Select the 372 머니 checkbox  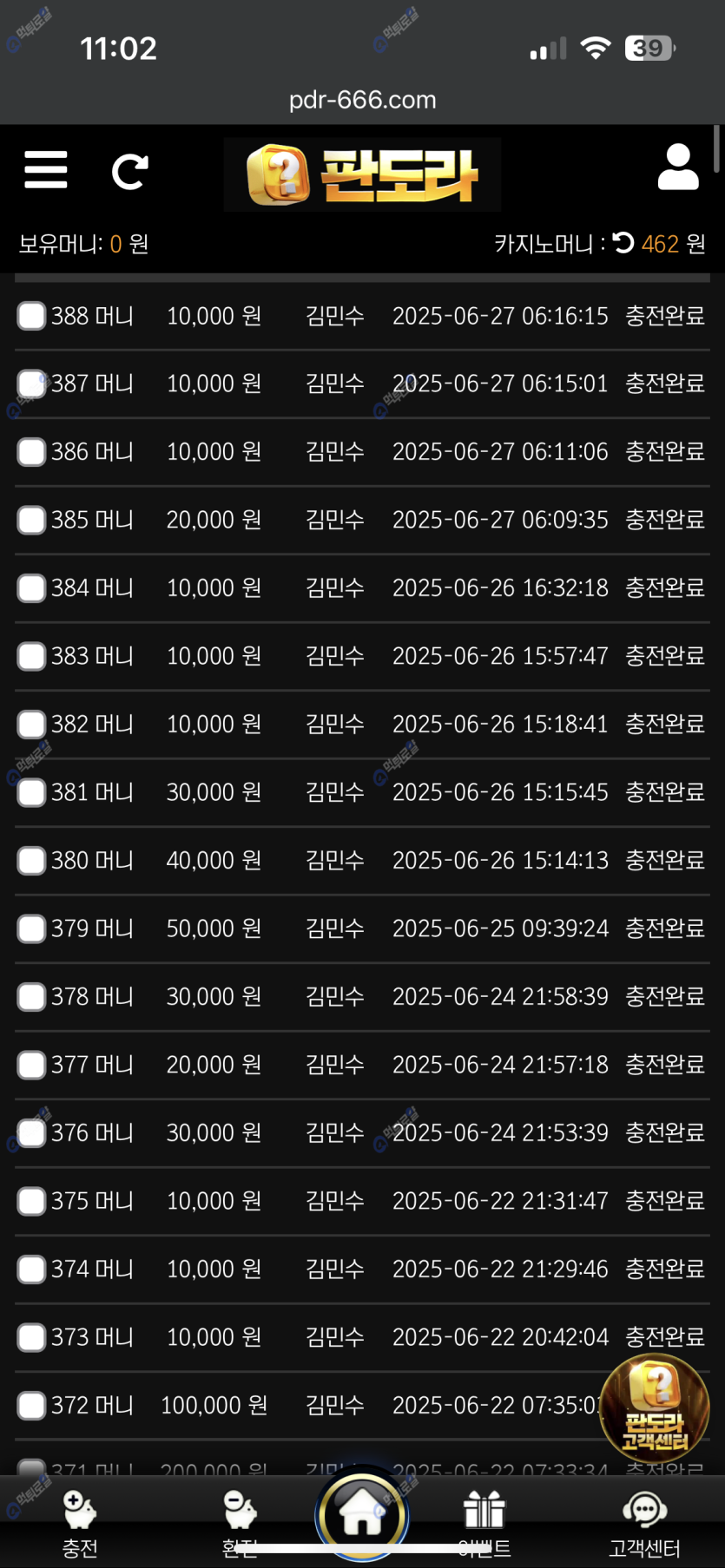pyautogui.click(x=32, y=1406)
